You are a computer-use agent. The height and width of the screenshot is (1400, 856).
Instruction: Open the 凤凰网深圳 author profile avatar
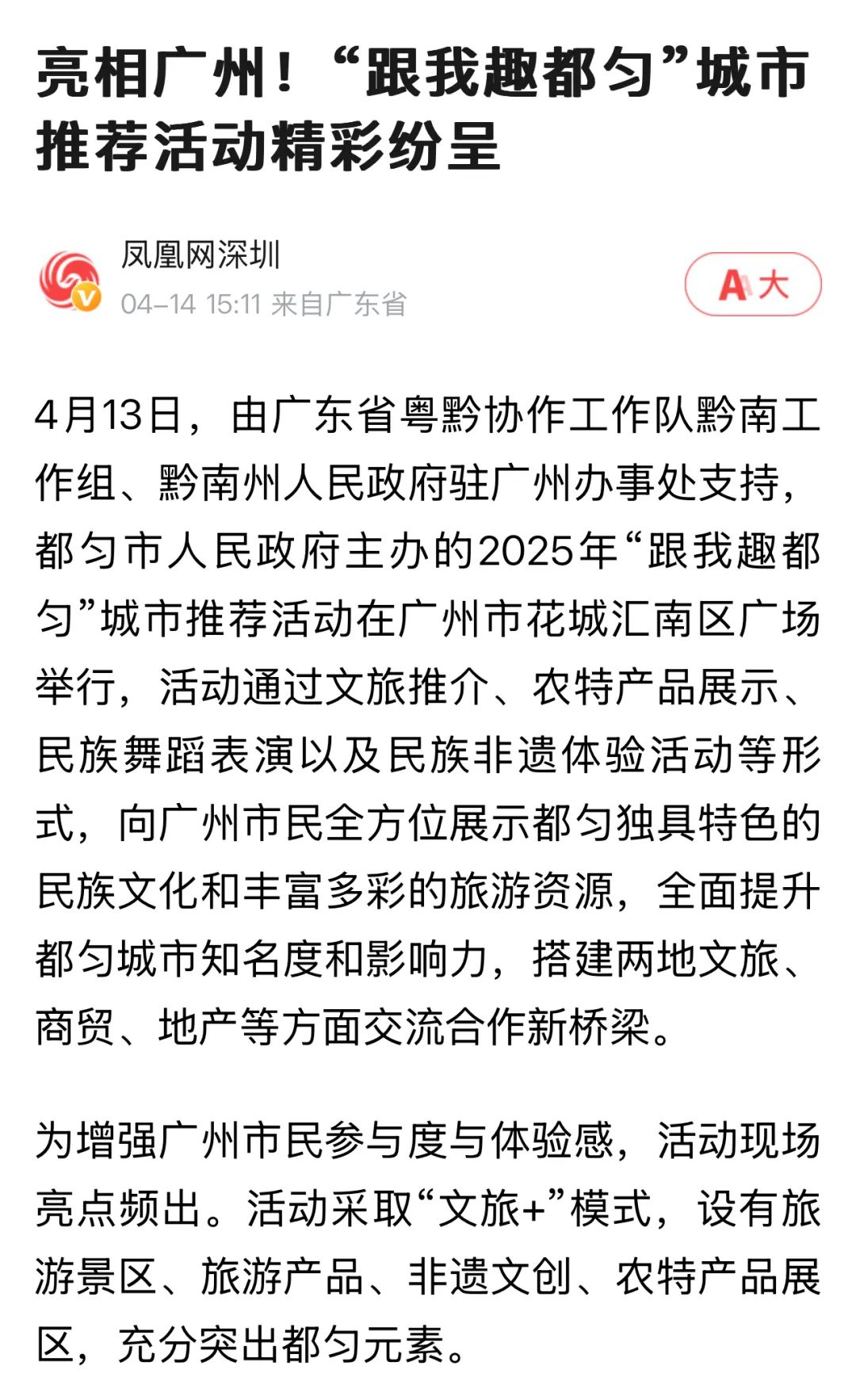click(x=70, y=281)
